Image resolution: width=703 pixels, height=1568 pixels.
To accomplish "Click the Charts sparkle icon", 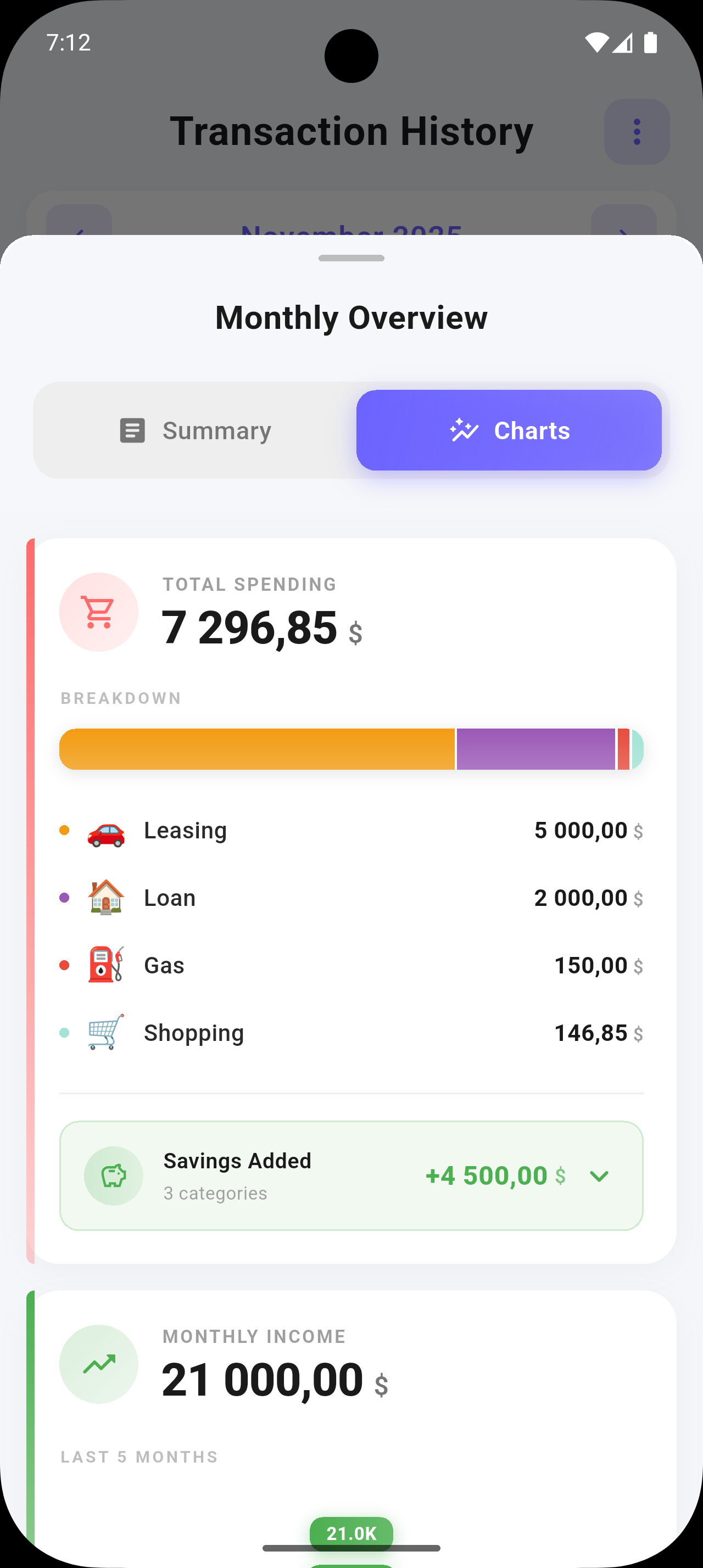I will (x=464, y=430).
